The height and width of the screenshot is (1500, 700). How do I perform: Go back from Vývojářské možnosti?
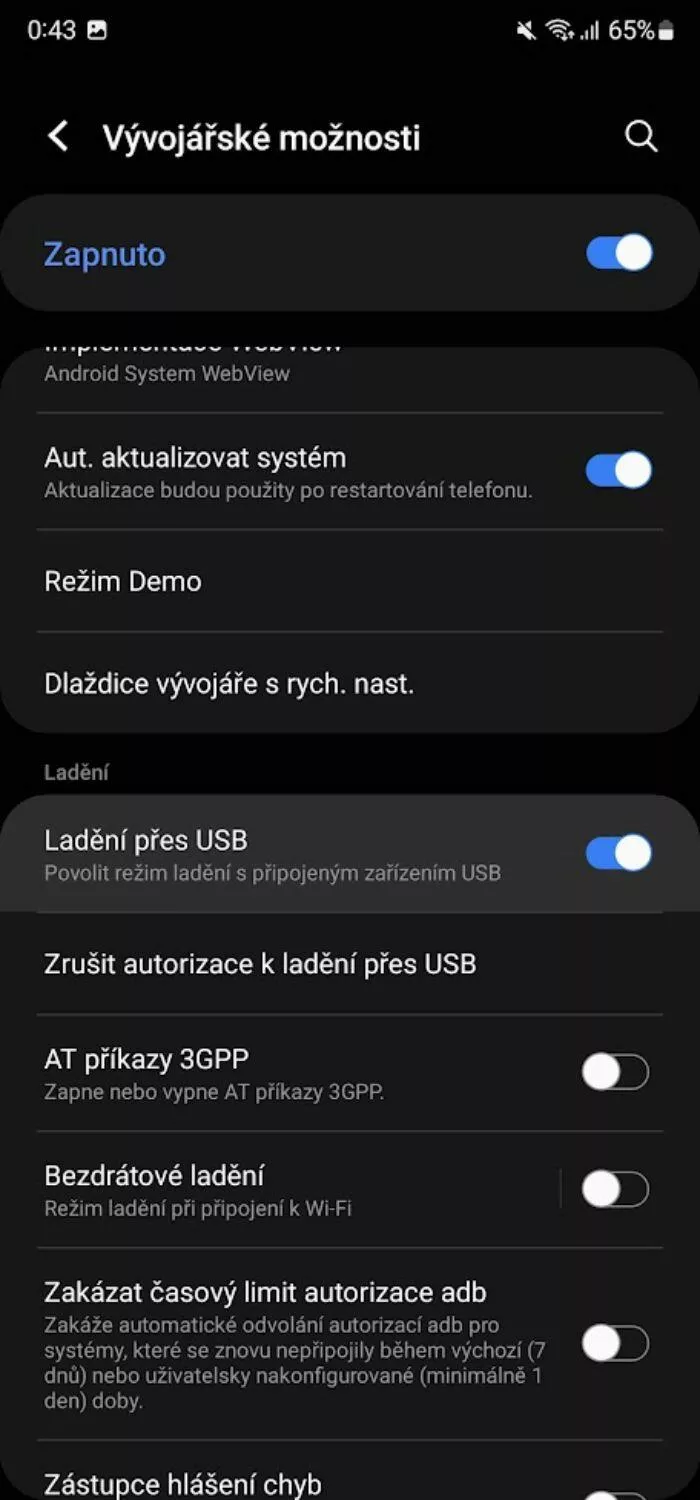click(58, 137)
